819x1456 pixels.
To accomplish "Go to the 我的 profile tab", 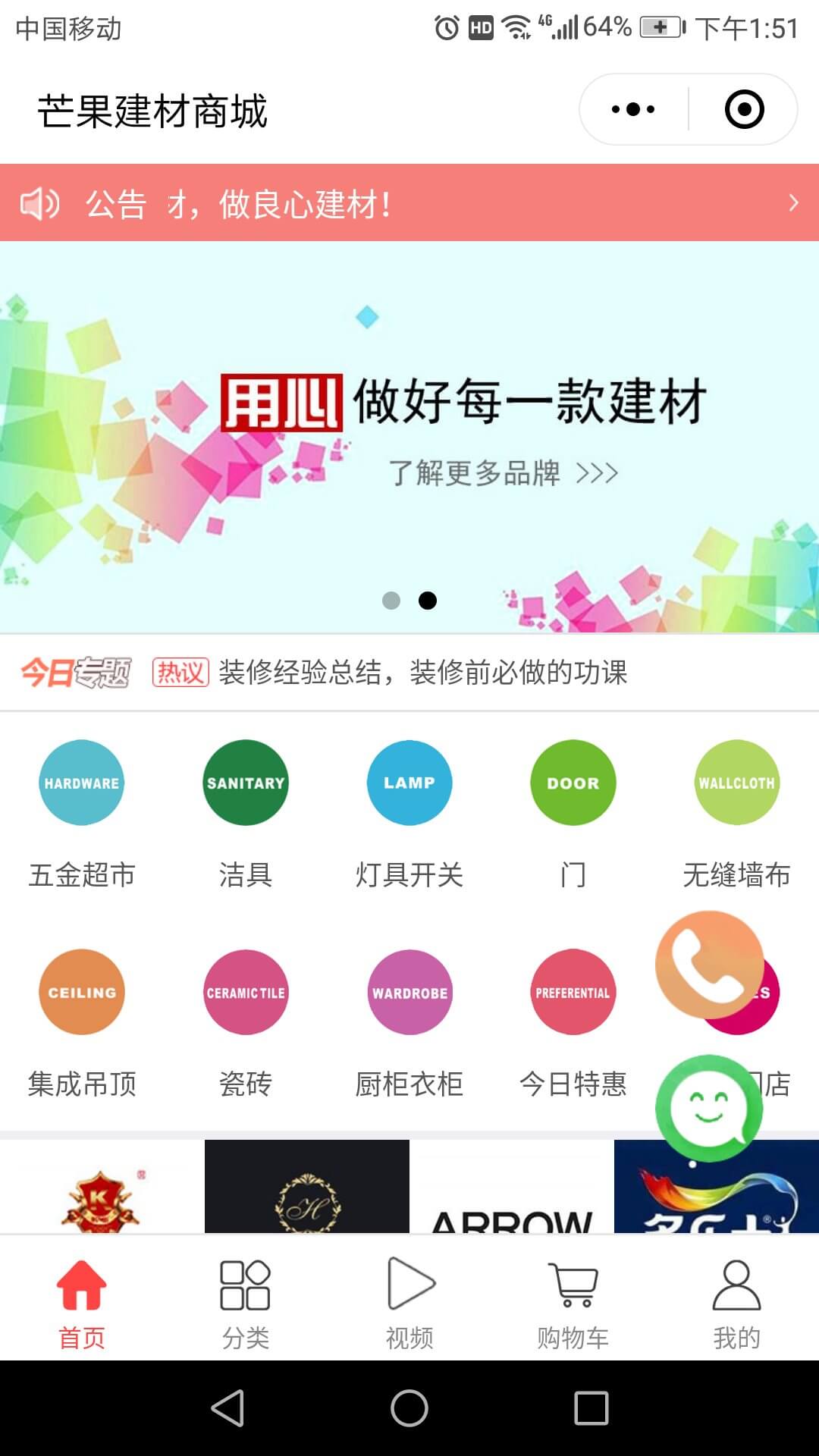I will pos(737,1304).
